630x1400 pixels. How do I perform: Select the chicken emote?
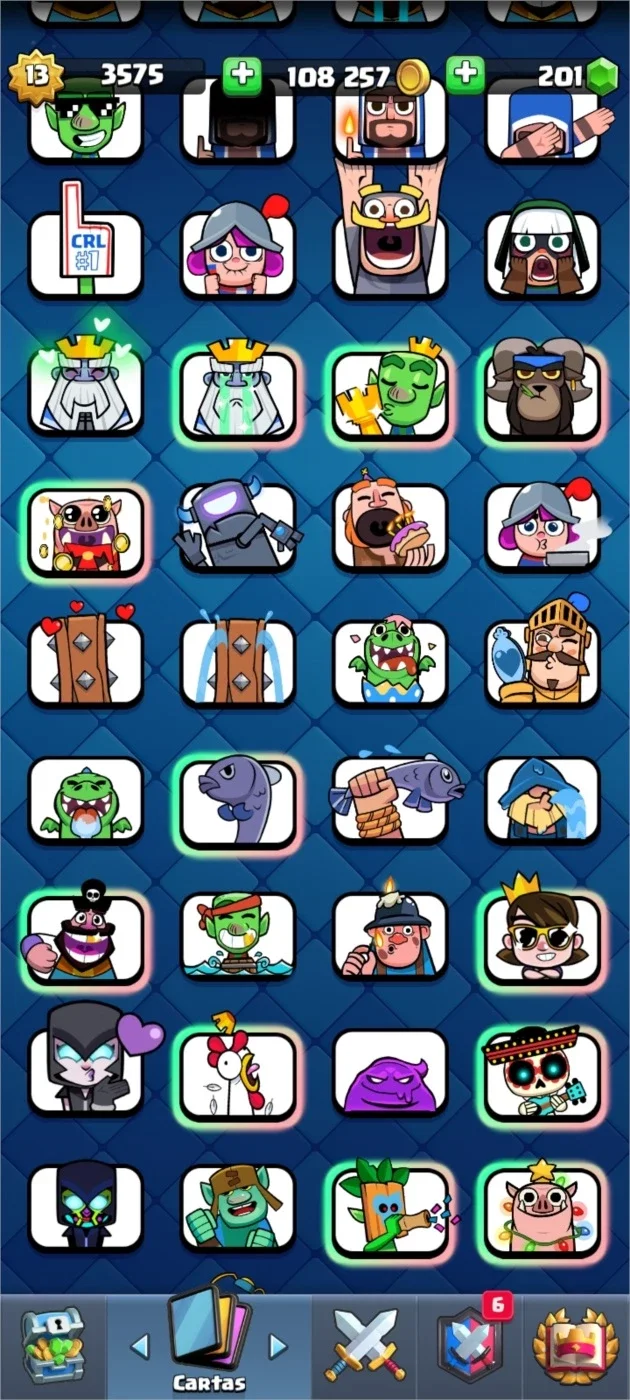(238, 1073)
